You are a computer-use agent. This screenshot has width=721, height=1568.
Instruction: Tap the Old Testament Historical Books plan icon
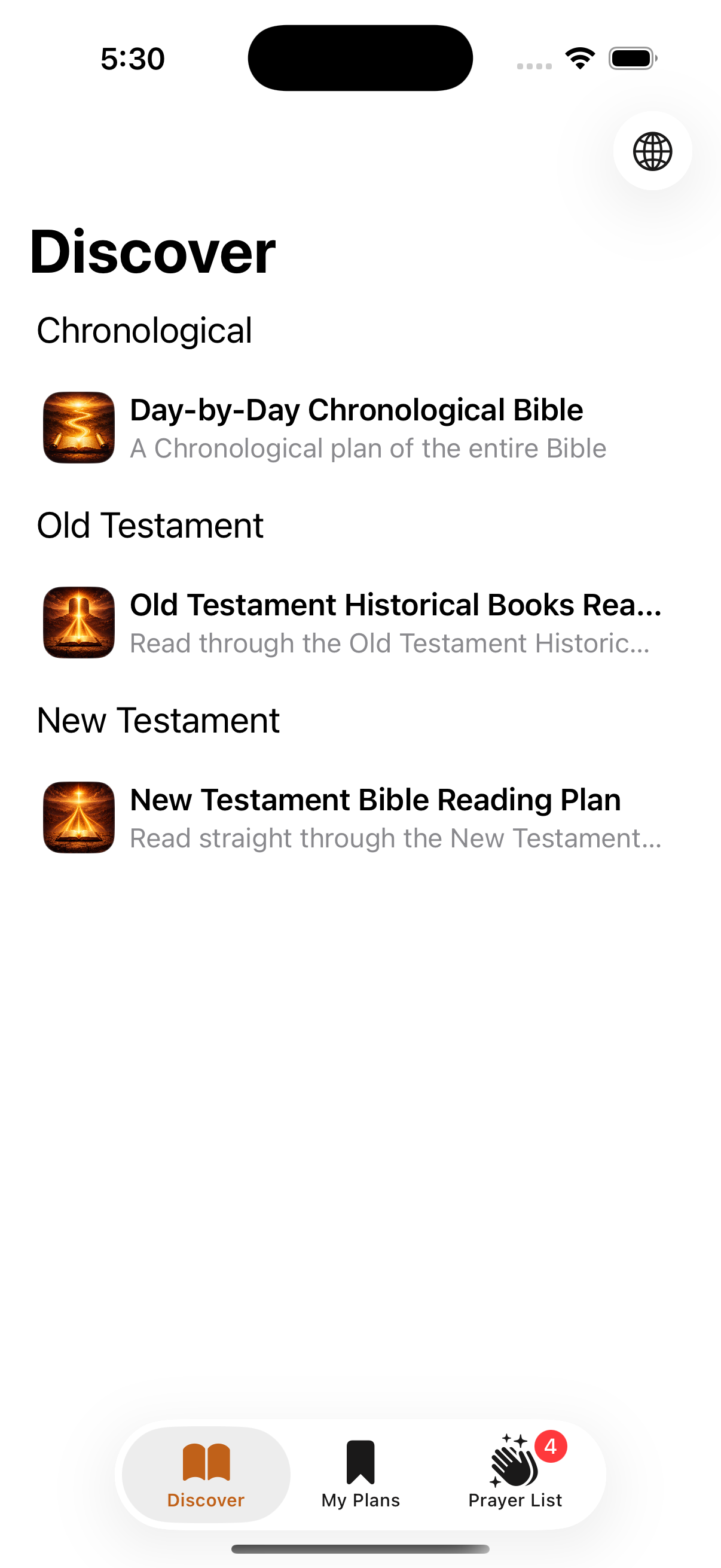[x=78, y=622]
